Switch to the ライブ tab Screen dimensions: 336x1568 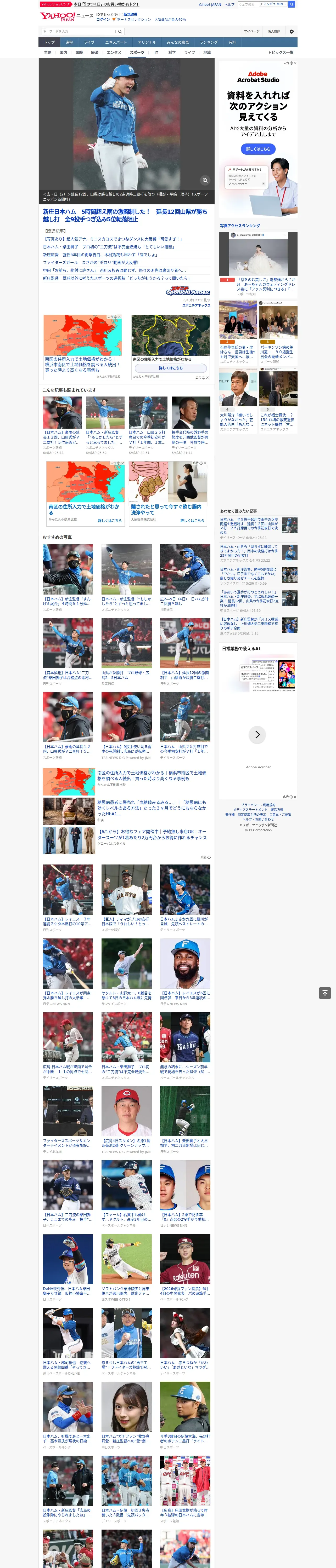[x=89, y=43]
